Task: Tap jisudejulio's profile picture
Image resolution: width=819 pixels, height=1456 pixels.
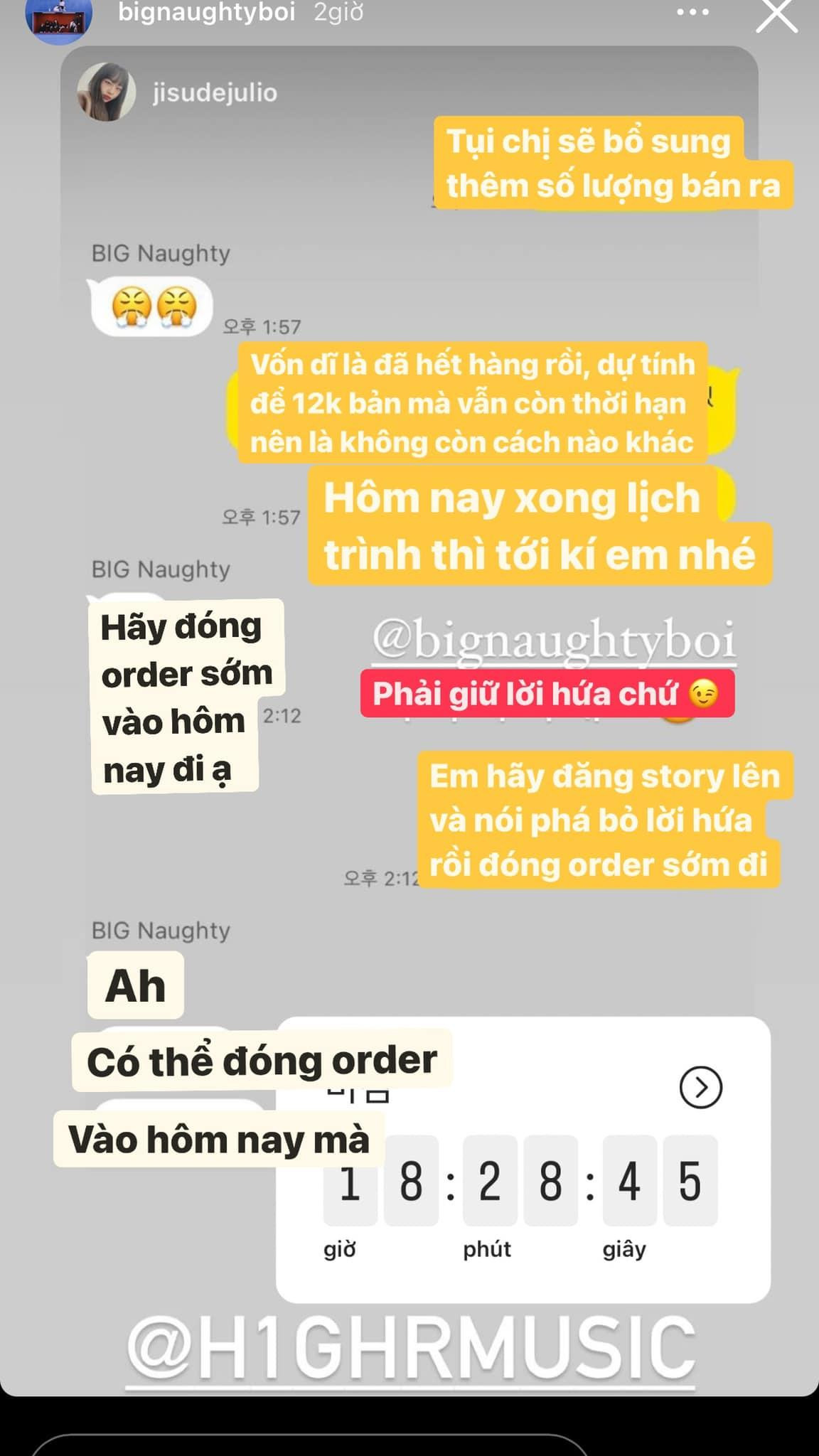Action: click(108, 91)
